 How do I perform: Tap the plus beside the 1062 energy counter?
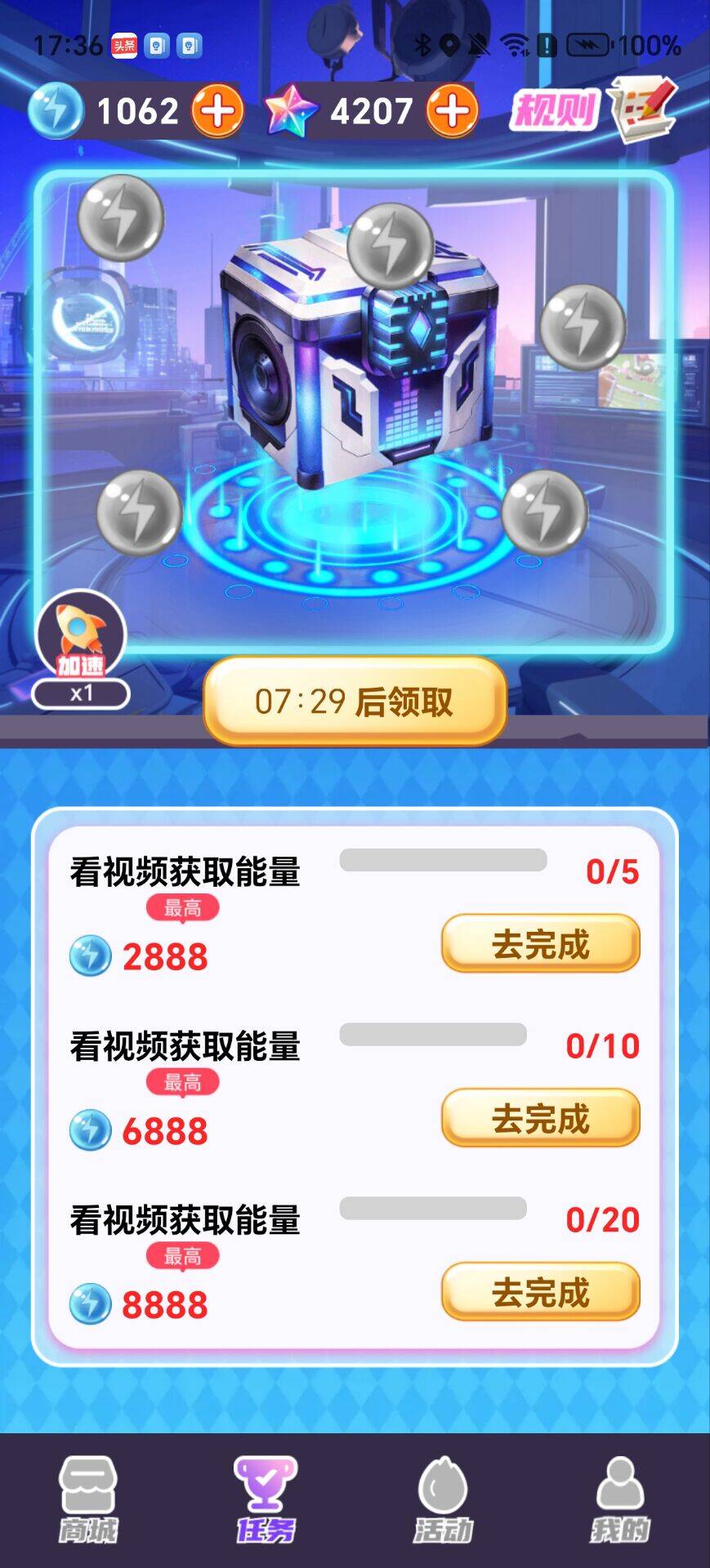pyautogui.click(x=217, y=110)
